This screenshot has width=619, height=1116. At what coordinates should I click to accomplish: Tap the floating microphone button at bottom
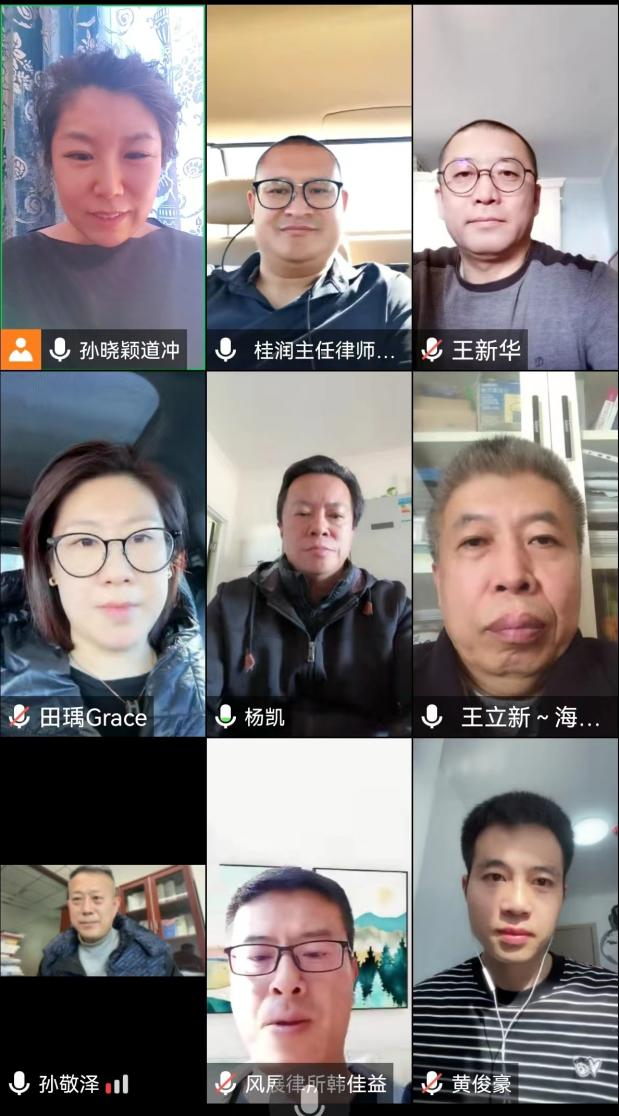(x=309, y=1103)
